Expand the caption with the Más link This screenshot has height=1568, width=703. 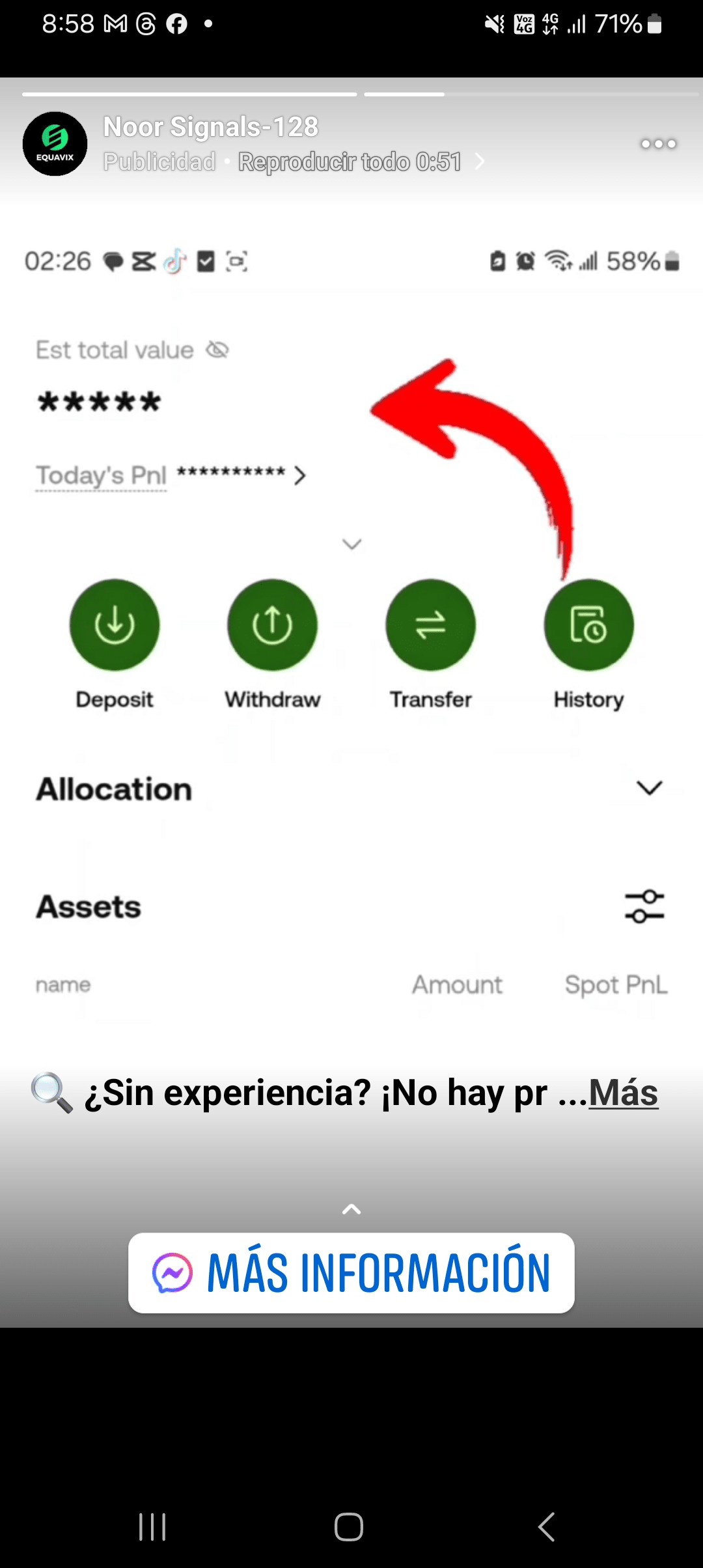point(623,1093)
